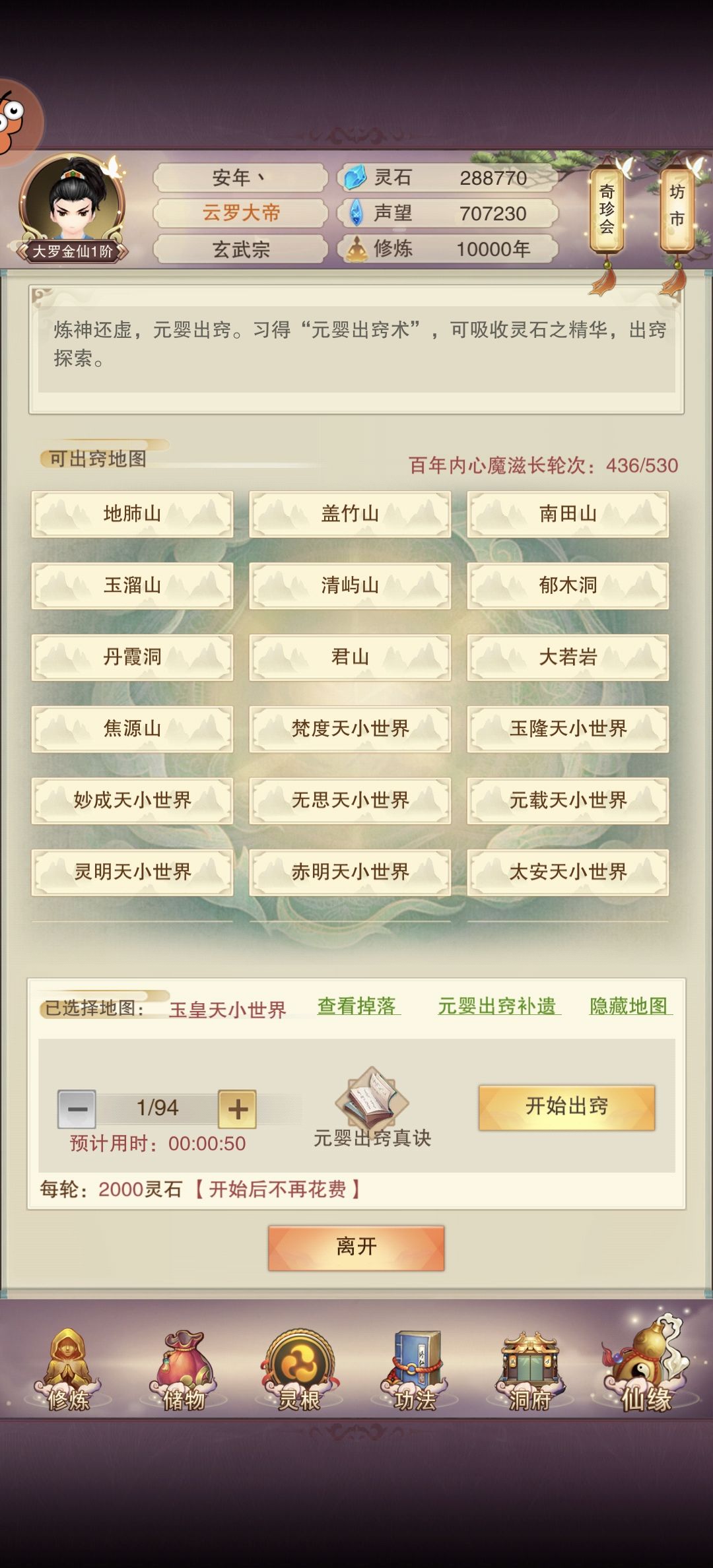
Task: Check the 灵石 spirit stone crystal icon
Action: click(x=354, y=177)
